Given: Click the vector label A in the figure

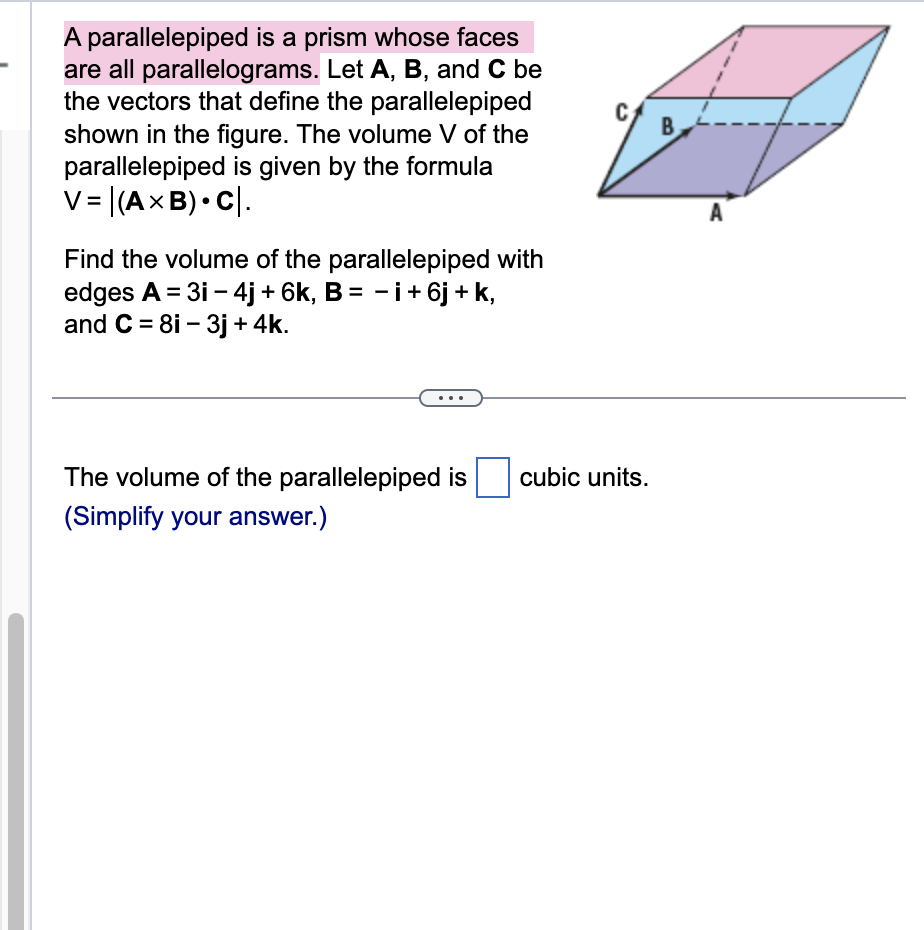Looking at the screenshot, I should [x=715, y=213].
